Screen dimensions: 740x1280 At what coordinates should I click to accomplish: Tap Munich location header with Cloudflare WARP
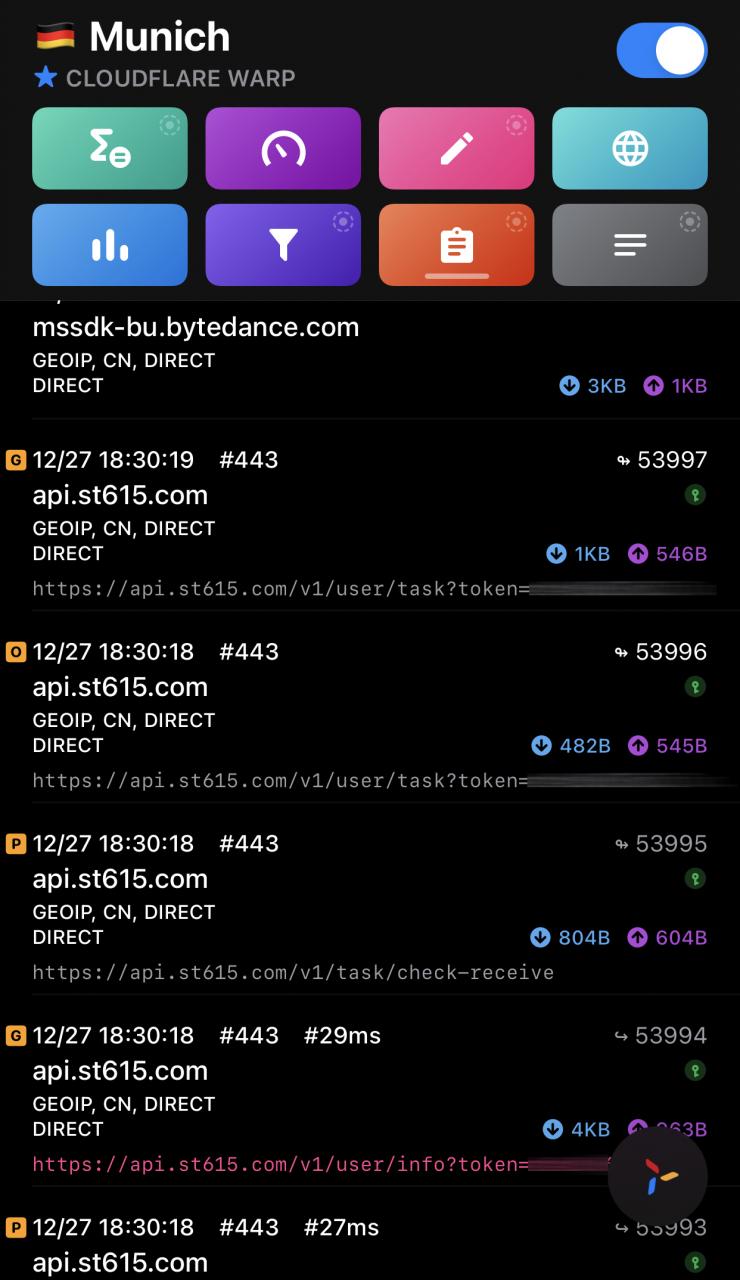tap(165, 56)
